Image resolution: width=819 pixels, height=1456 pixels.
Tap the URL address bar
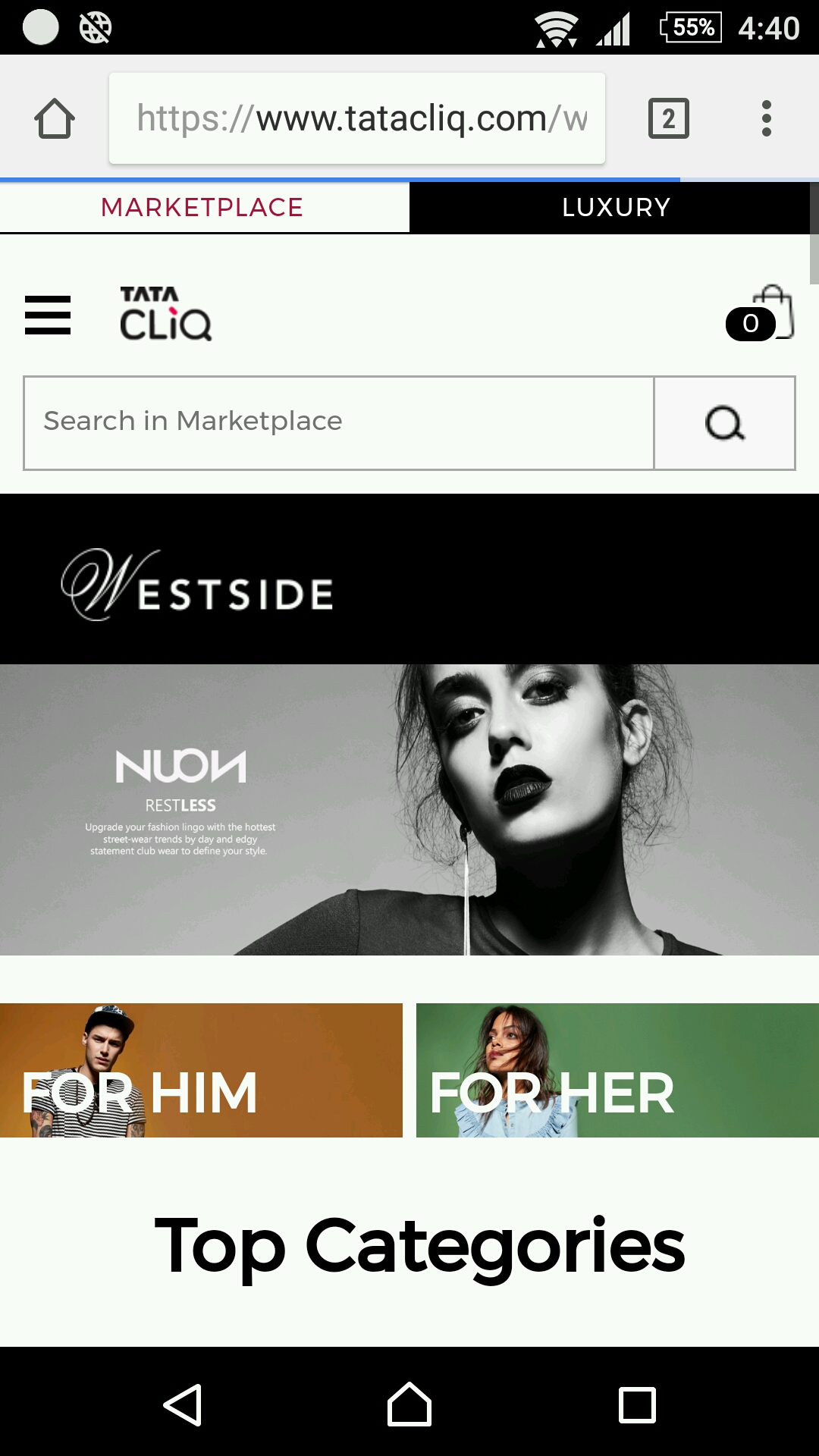pyautogui.click(x=356, y=118)
